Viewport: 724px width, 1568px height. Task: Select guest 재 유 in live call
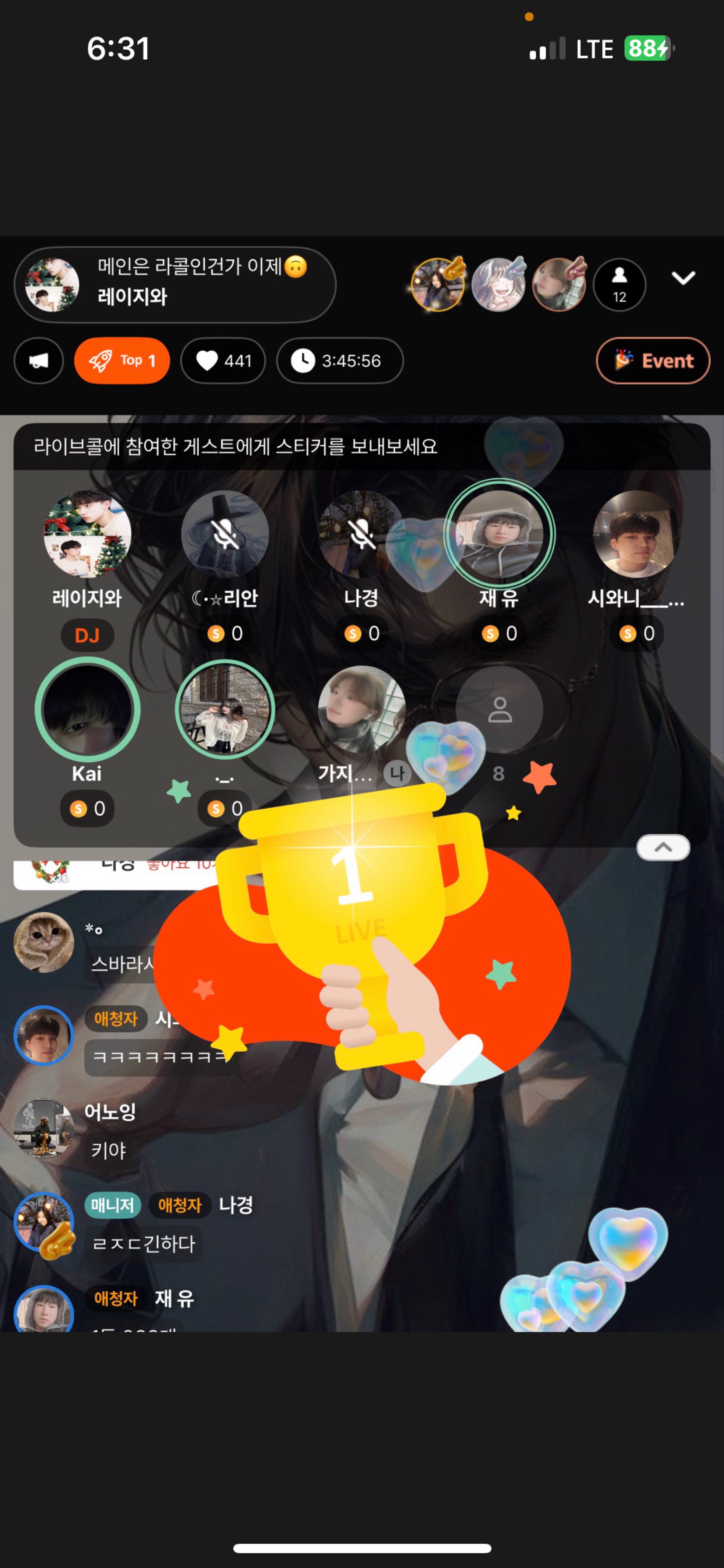coord(499,534)
